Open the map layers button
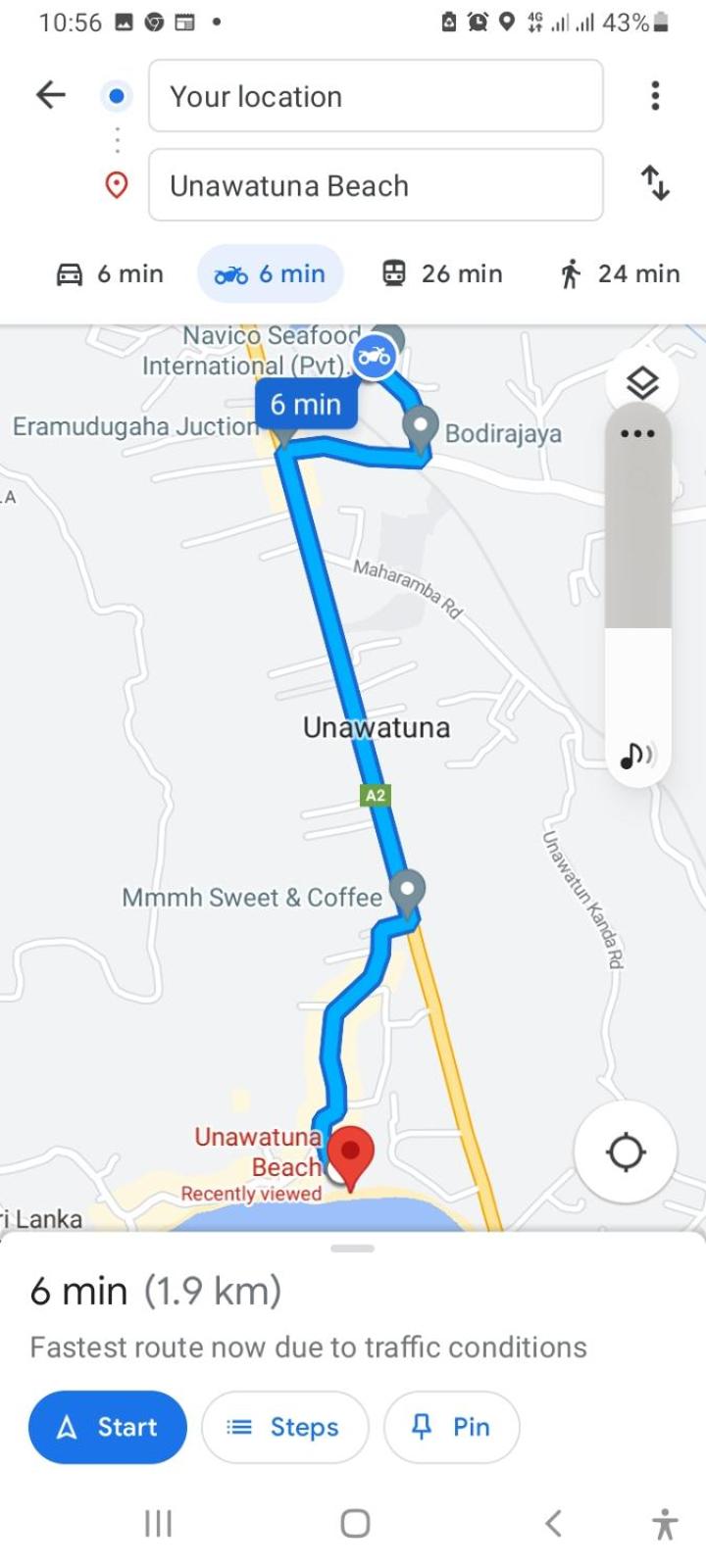 641,382
